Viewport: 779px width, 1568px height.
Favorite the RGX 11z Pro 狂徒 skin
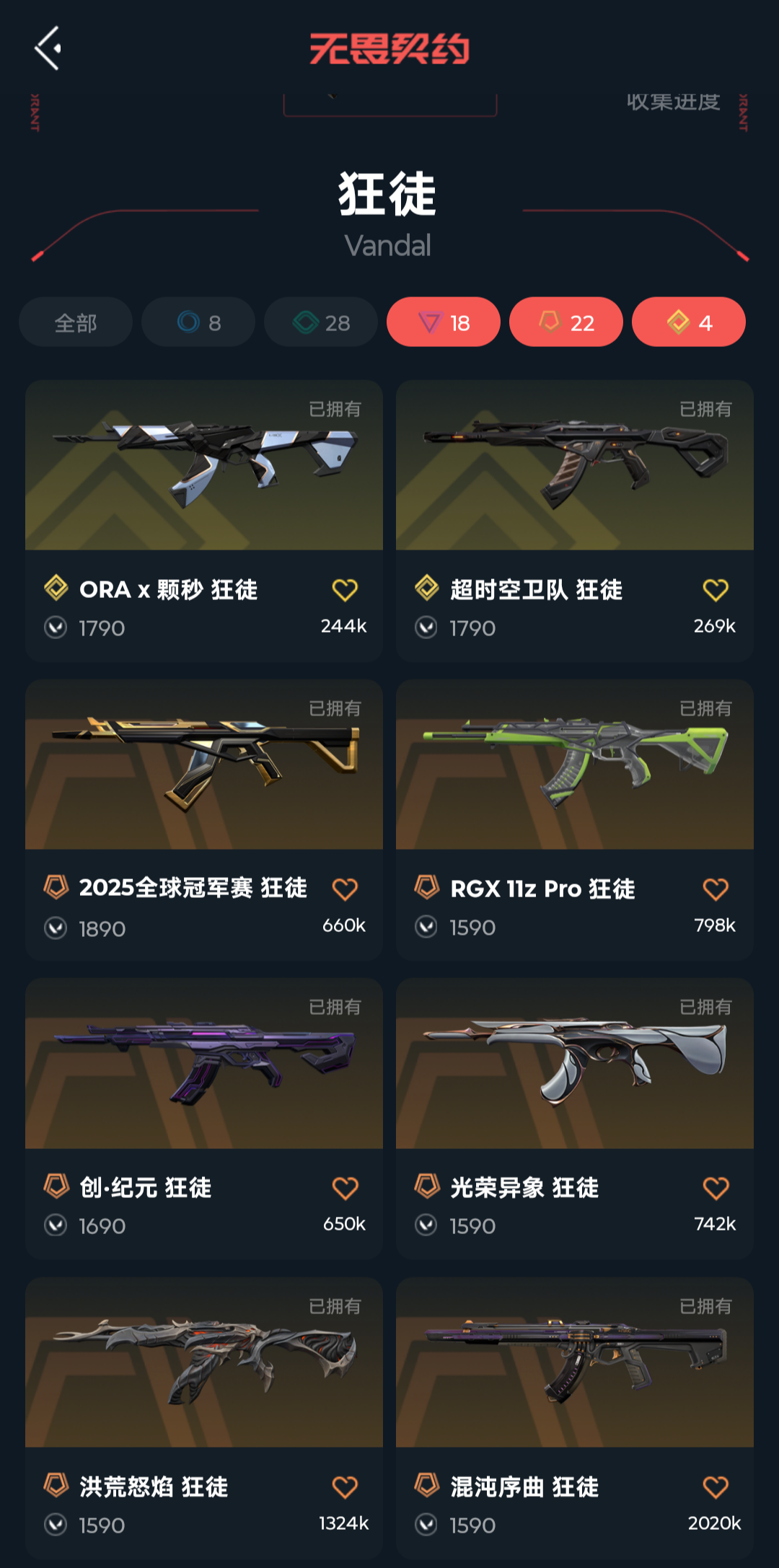716,889
